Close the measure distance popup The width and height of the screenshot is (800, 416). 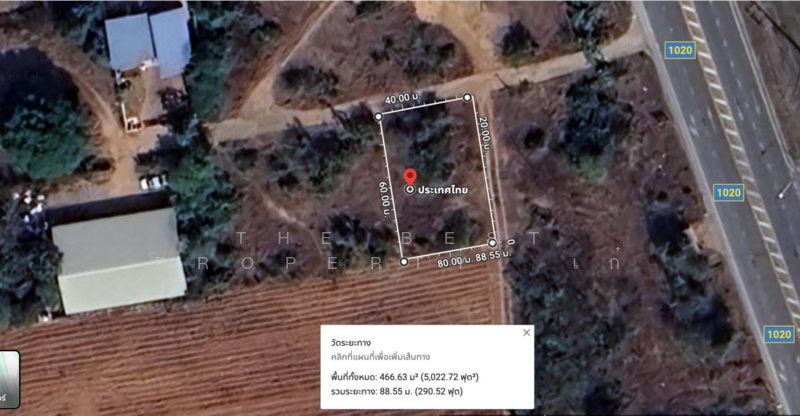526,332
